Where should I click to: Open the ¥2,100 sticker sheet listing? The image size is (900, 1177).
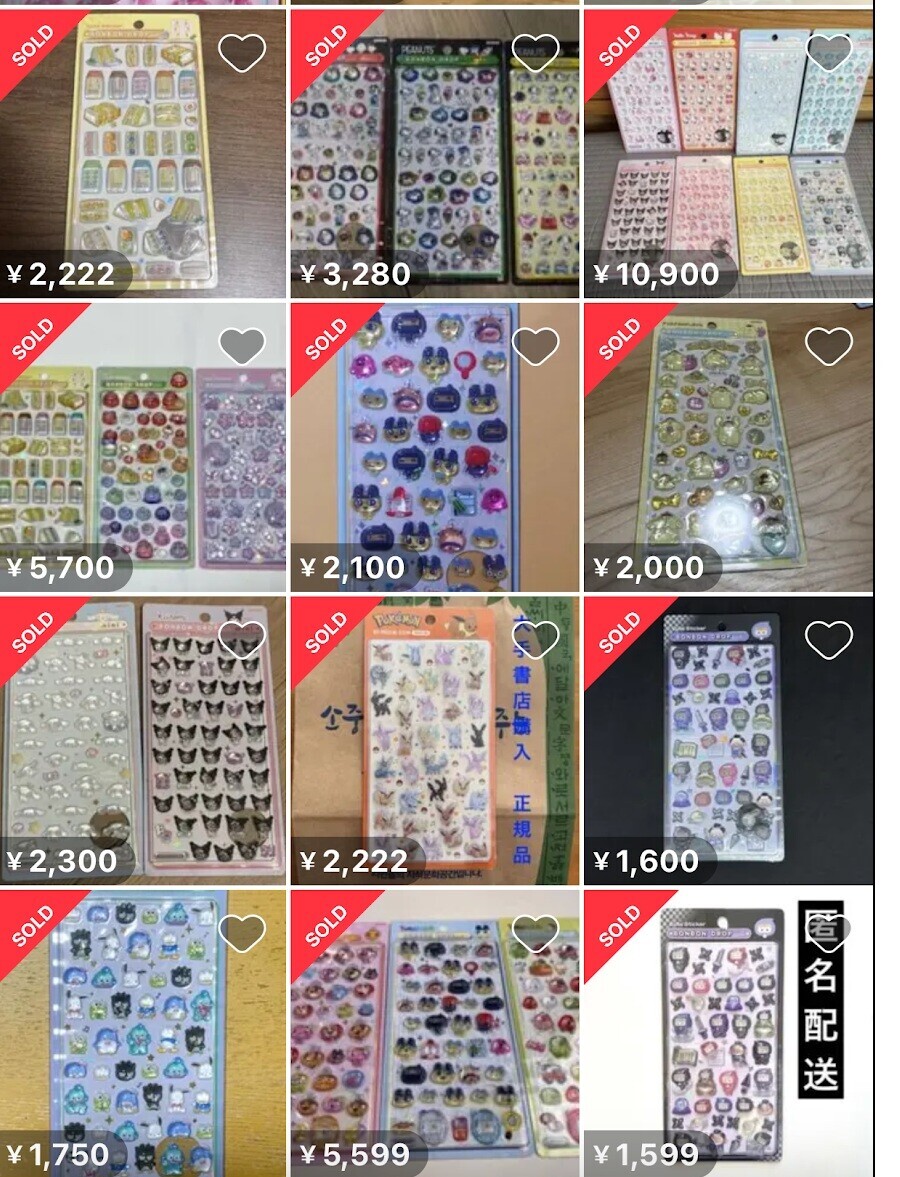434,450
